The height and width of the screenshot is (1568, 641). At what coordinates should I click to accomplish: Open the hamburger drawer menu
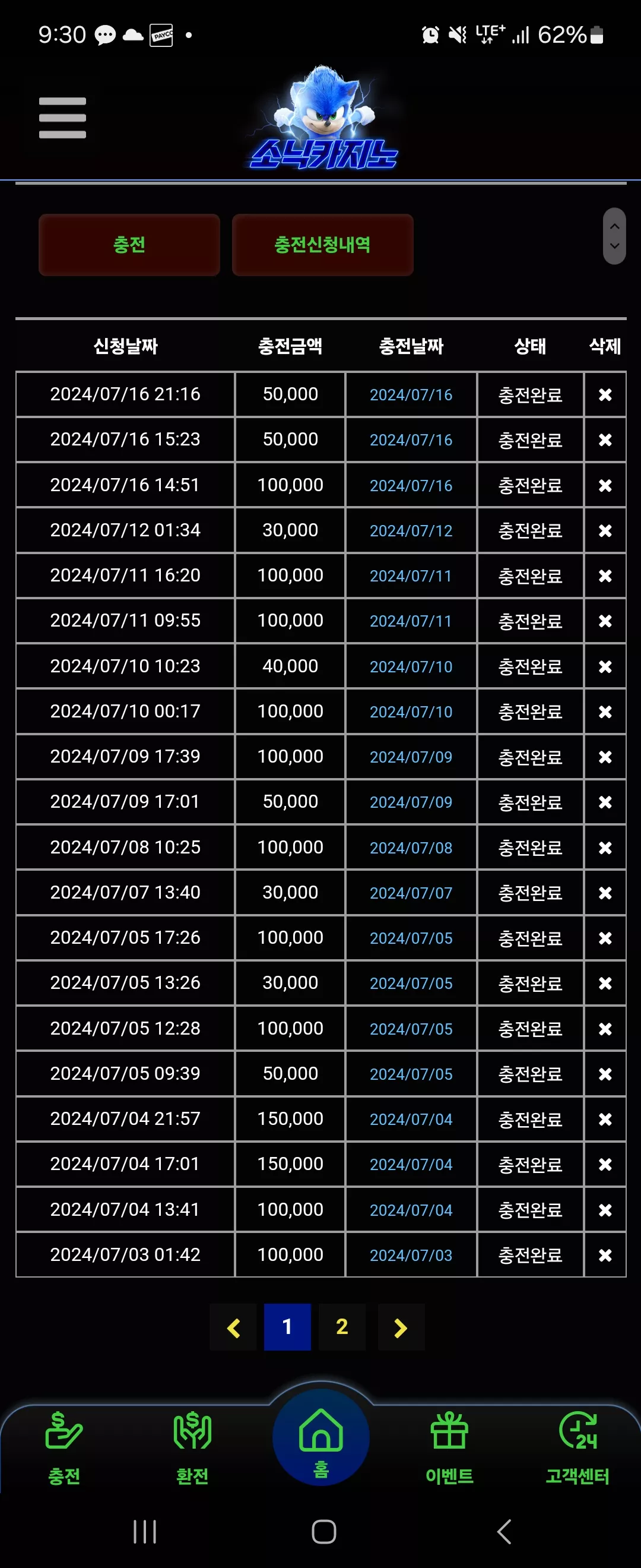[62, 118]
